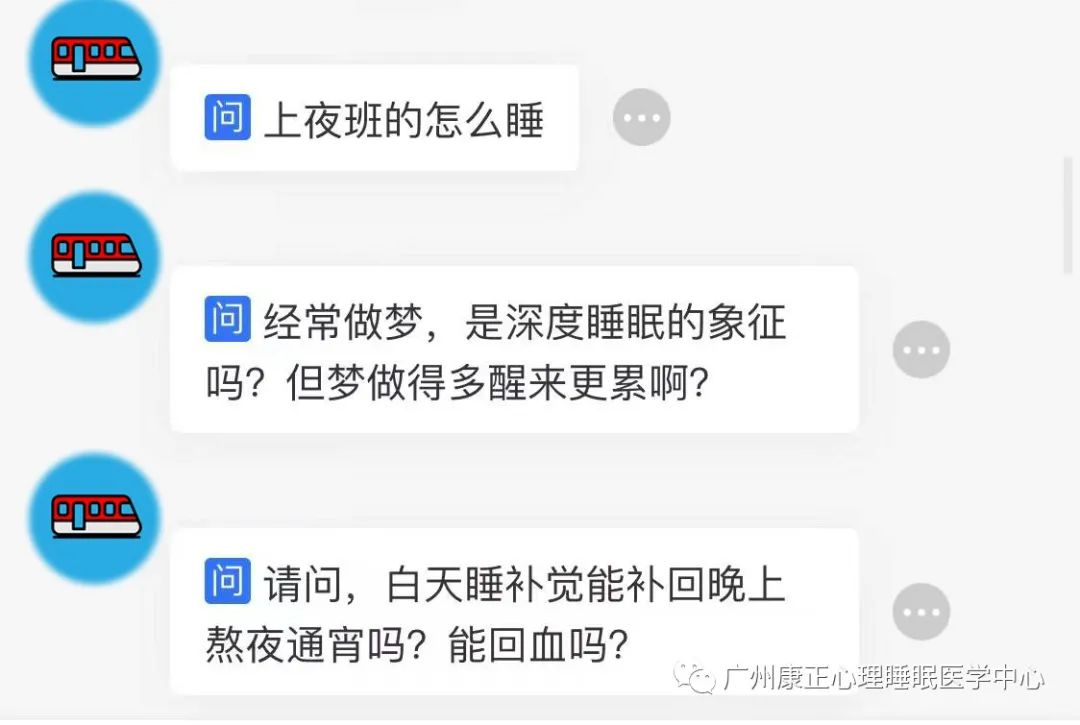
Task: View avatar of user asking about 白天睡补觉
Action: click(95, 518)
